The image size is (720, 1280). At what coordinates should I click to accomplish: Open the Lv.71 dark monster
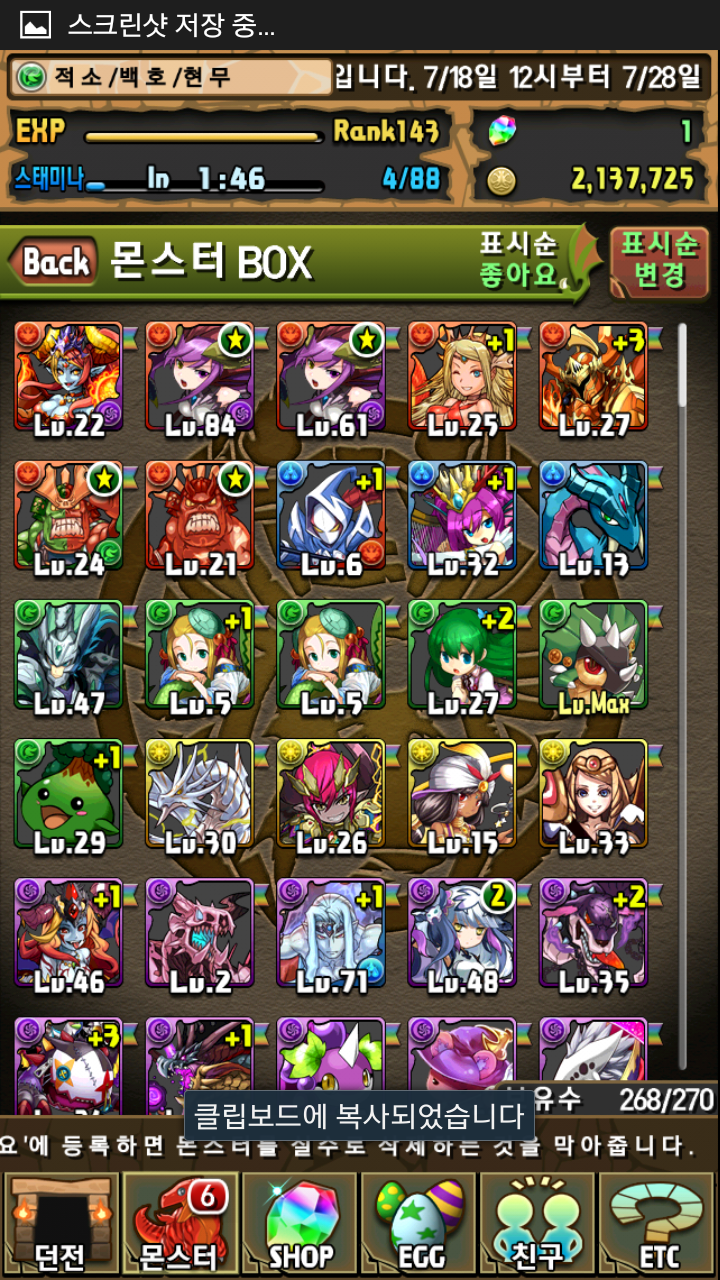[331, 934]
